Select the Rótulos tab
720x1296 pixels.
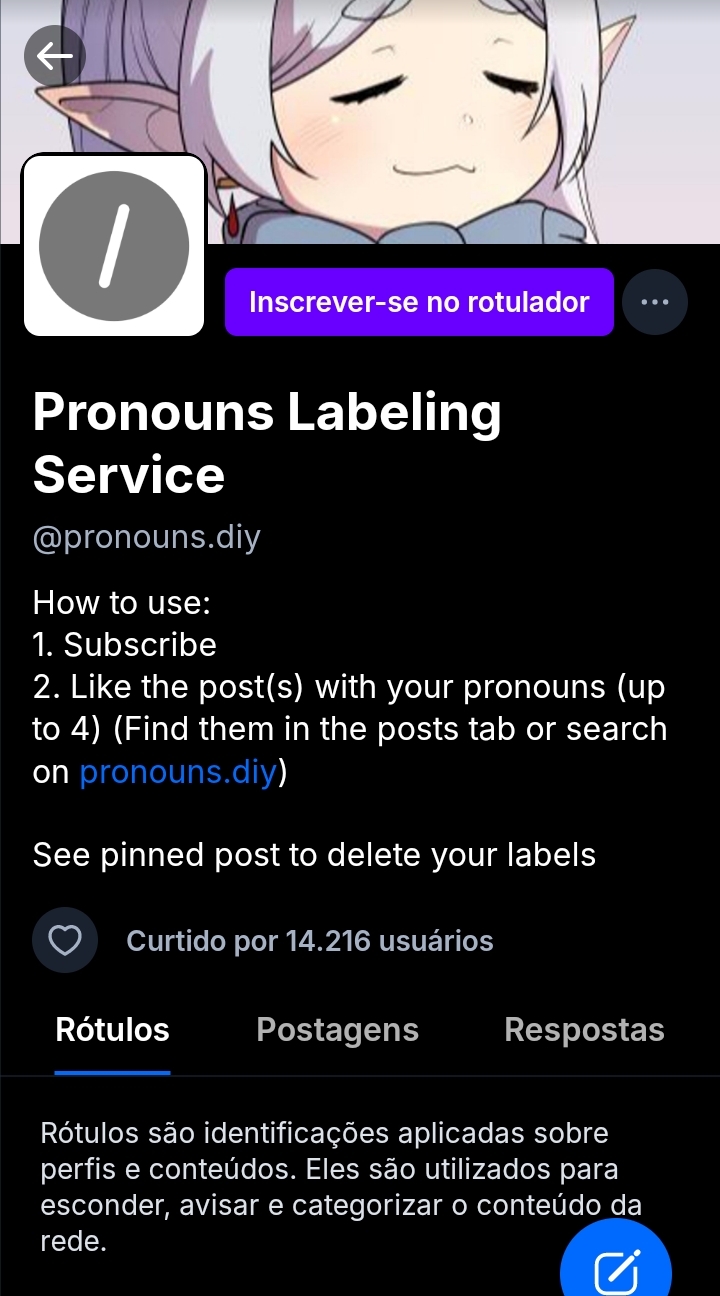112,1030
